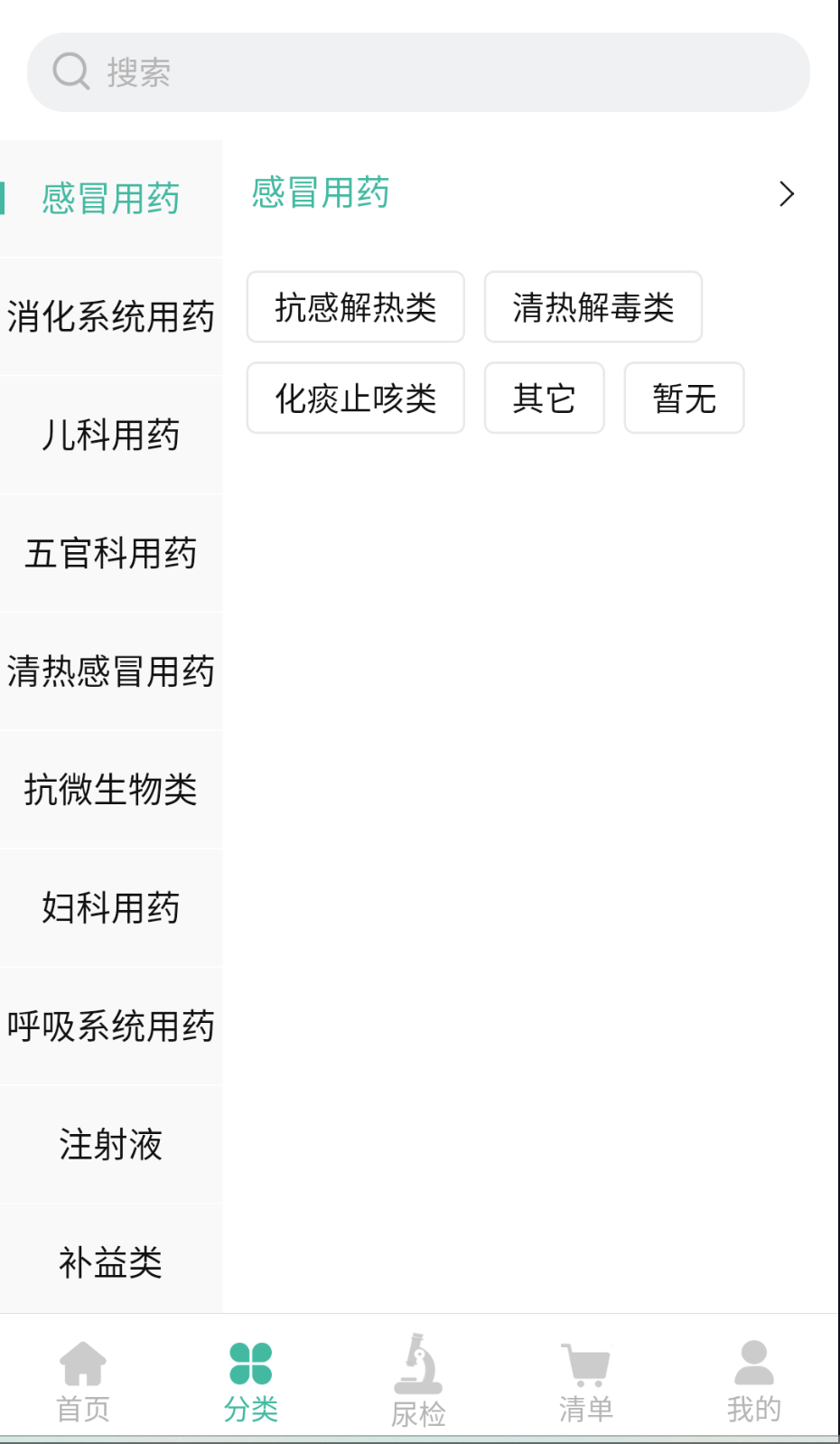Select the 抗感解热类 chip
Screen dimensions: 840x1444
pyautogui.click(x=355, y=307)
